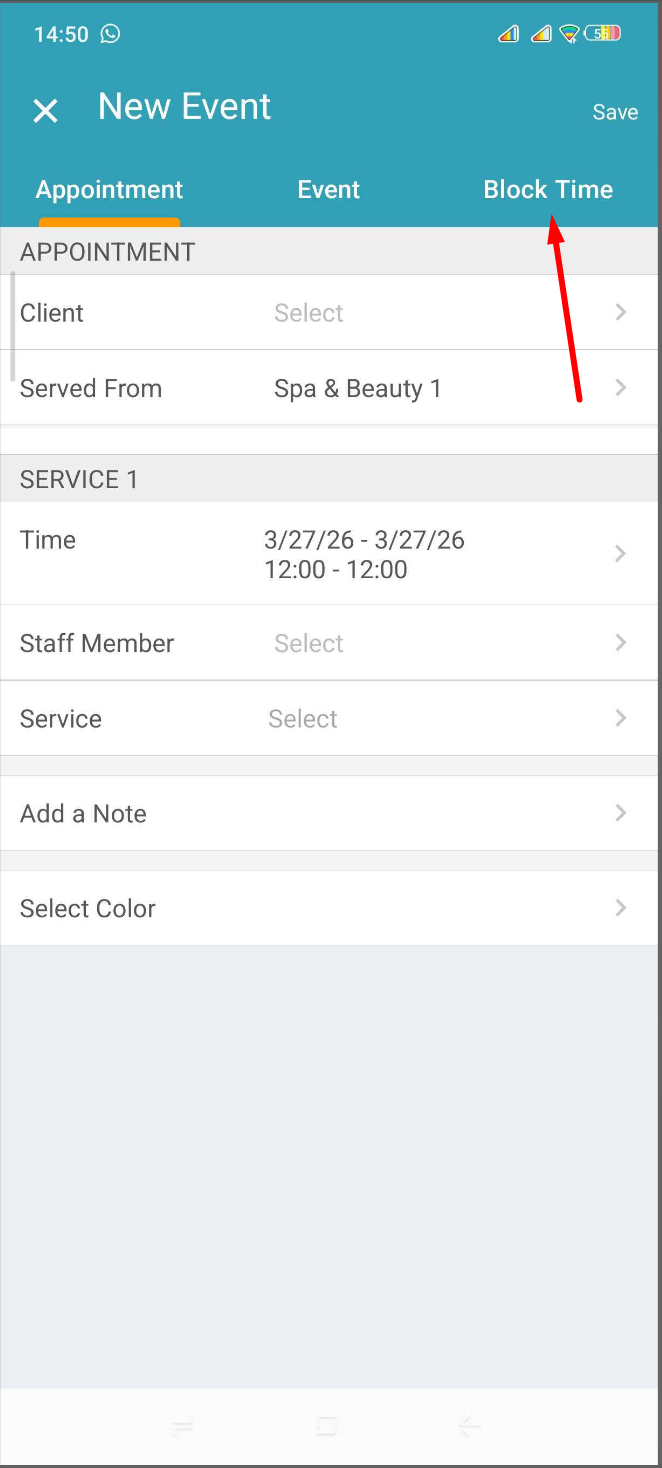Go back using the system back button
This screenshot has width=662, height=1468.
pyautogui.click(x=470, y=1427)
